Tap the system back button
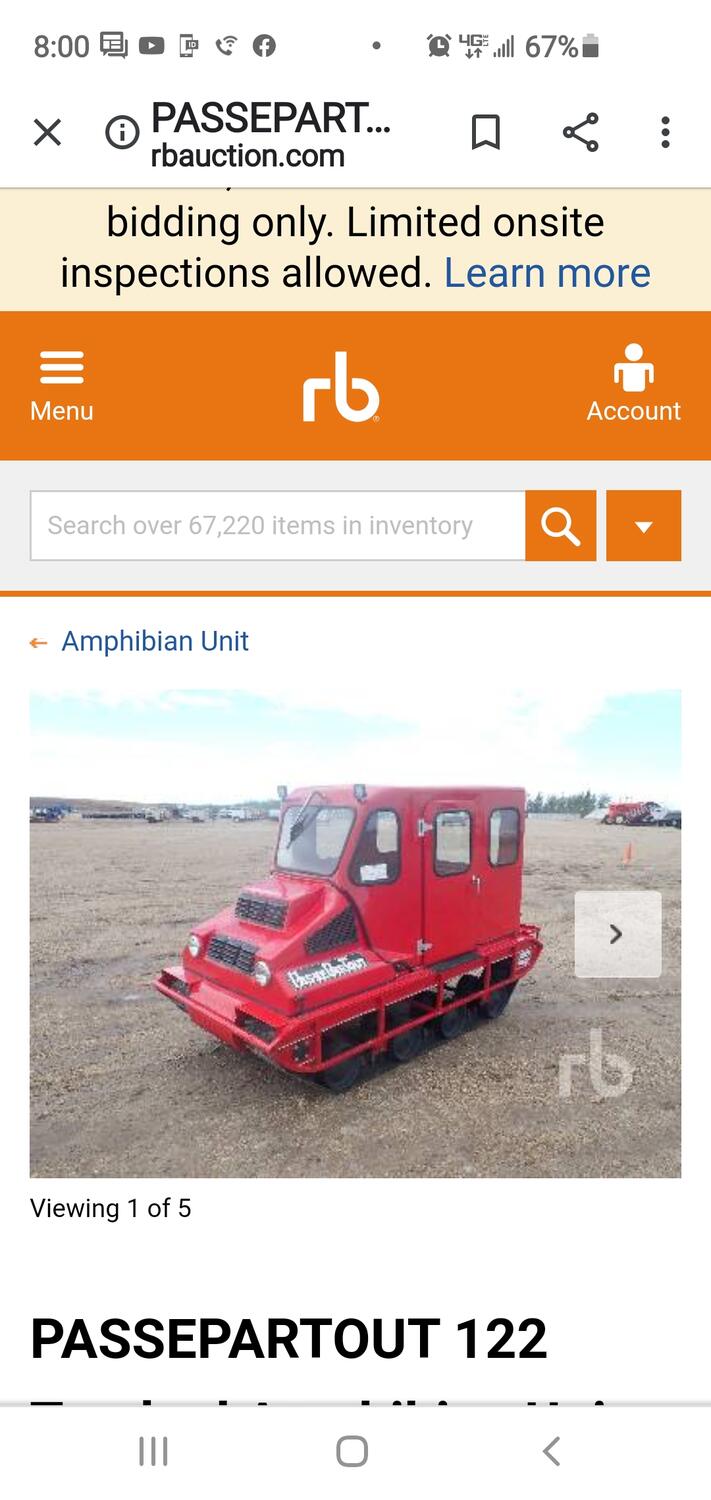This screenshot has height=1500, width=711. point(551,1451)
